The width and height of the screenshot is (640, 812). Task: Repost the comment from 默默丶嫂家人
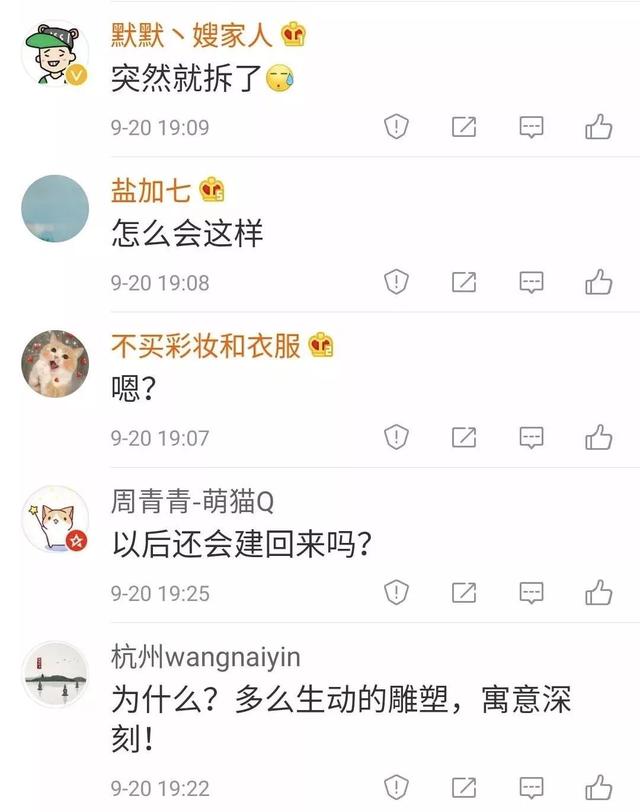tap(464, 127)
